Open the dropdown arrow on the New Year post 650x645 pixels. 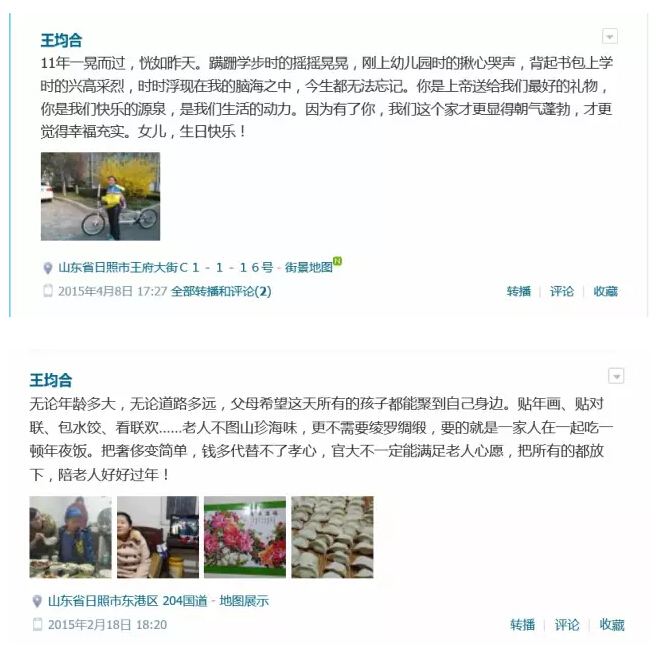(616, 376)
